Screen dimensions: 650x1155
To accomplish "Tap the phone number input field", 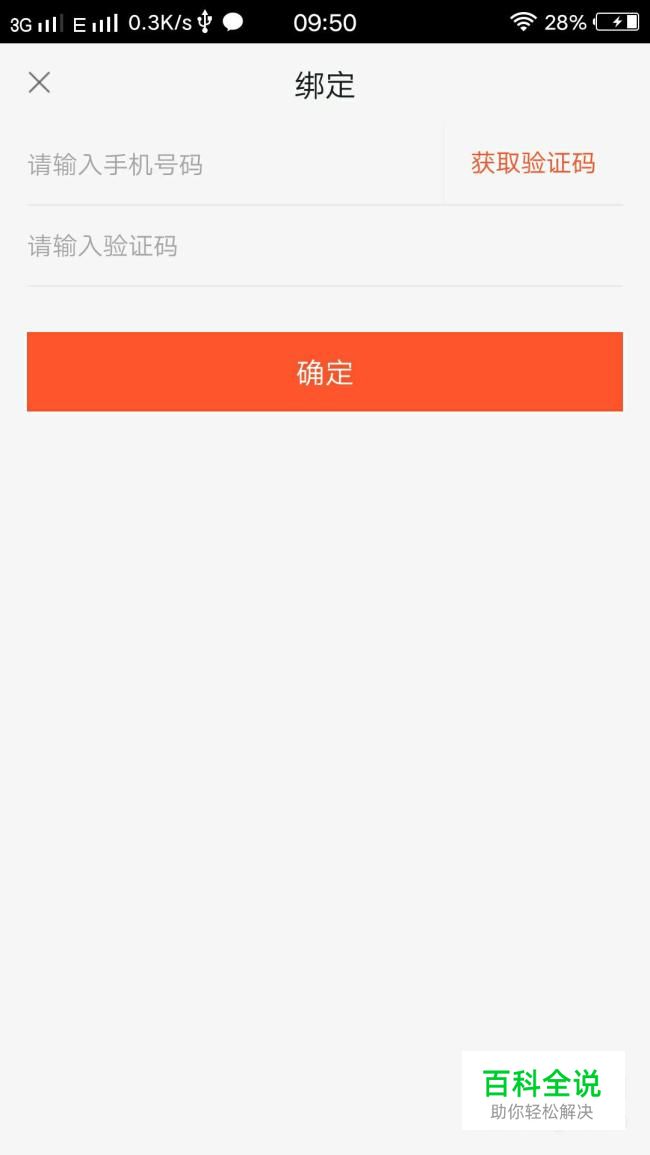I will (x=235, y=165).
